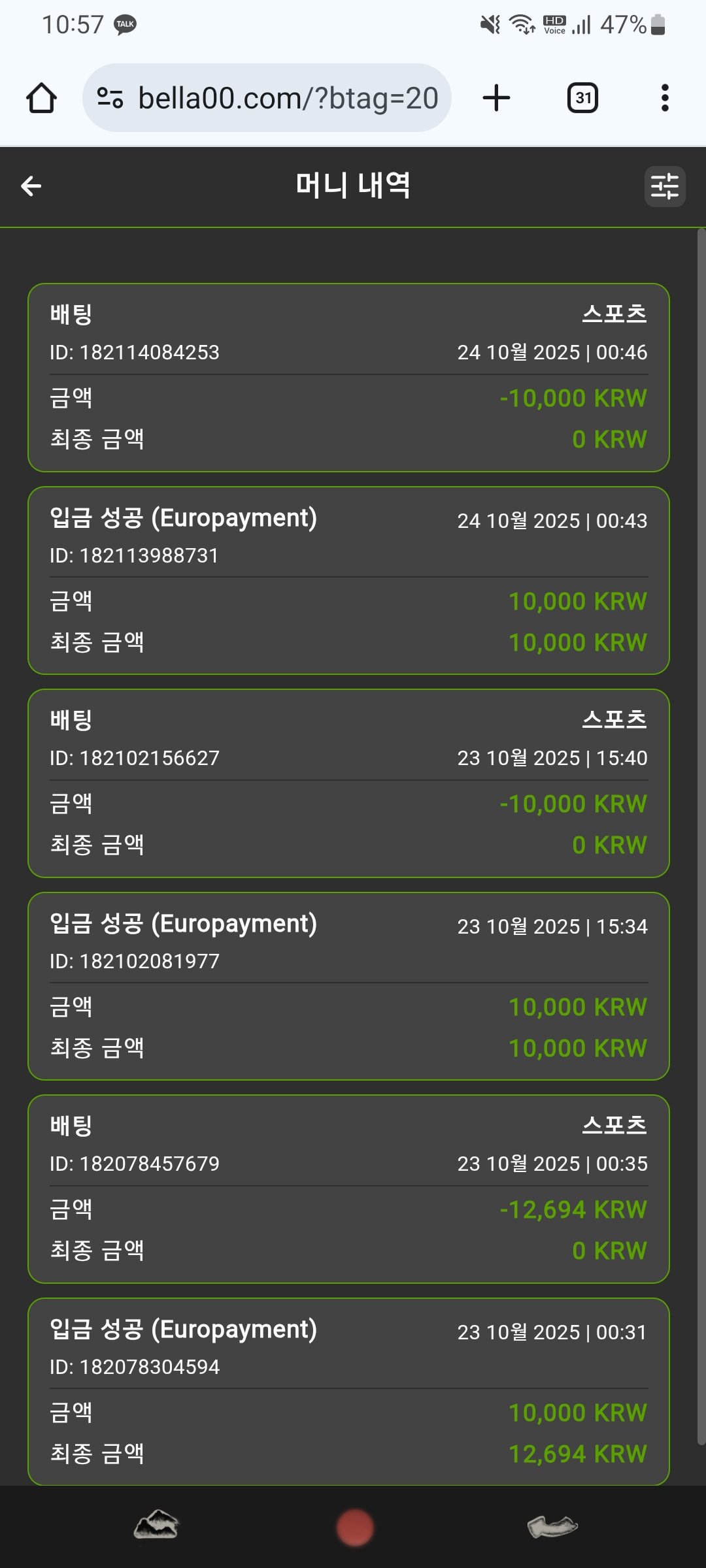
Task: Open 스포츠 link for bet ID 182114084253
Action: [614, 314]
